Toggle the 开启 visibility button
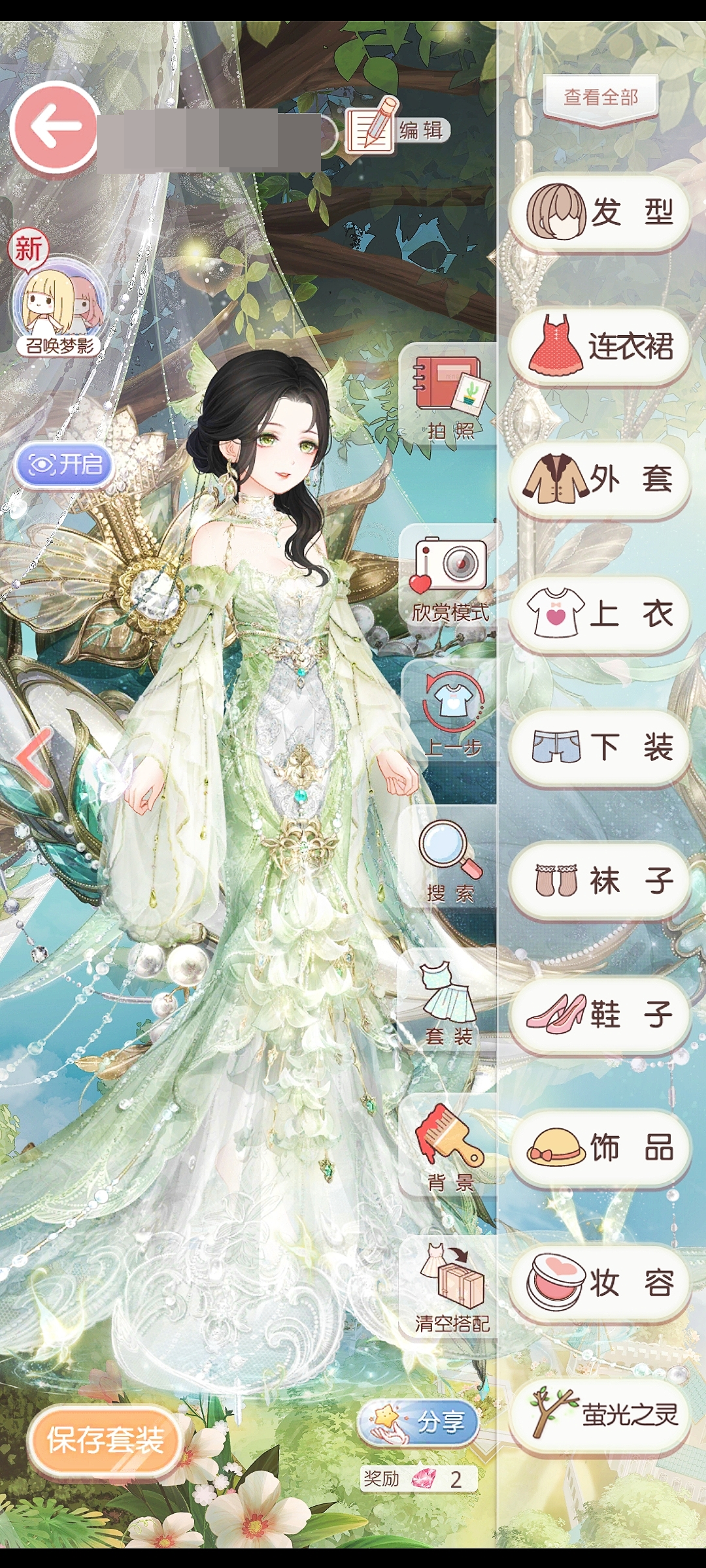Screen dimensions: 706x1568 (64, 465)
